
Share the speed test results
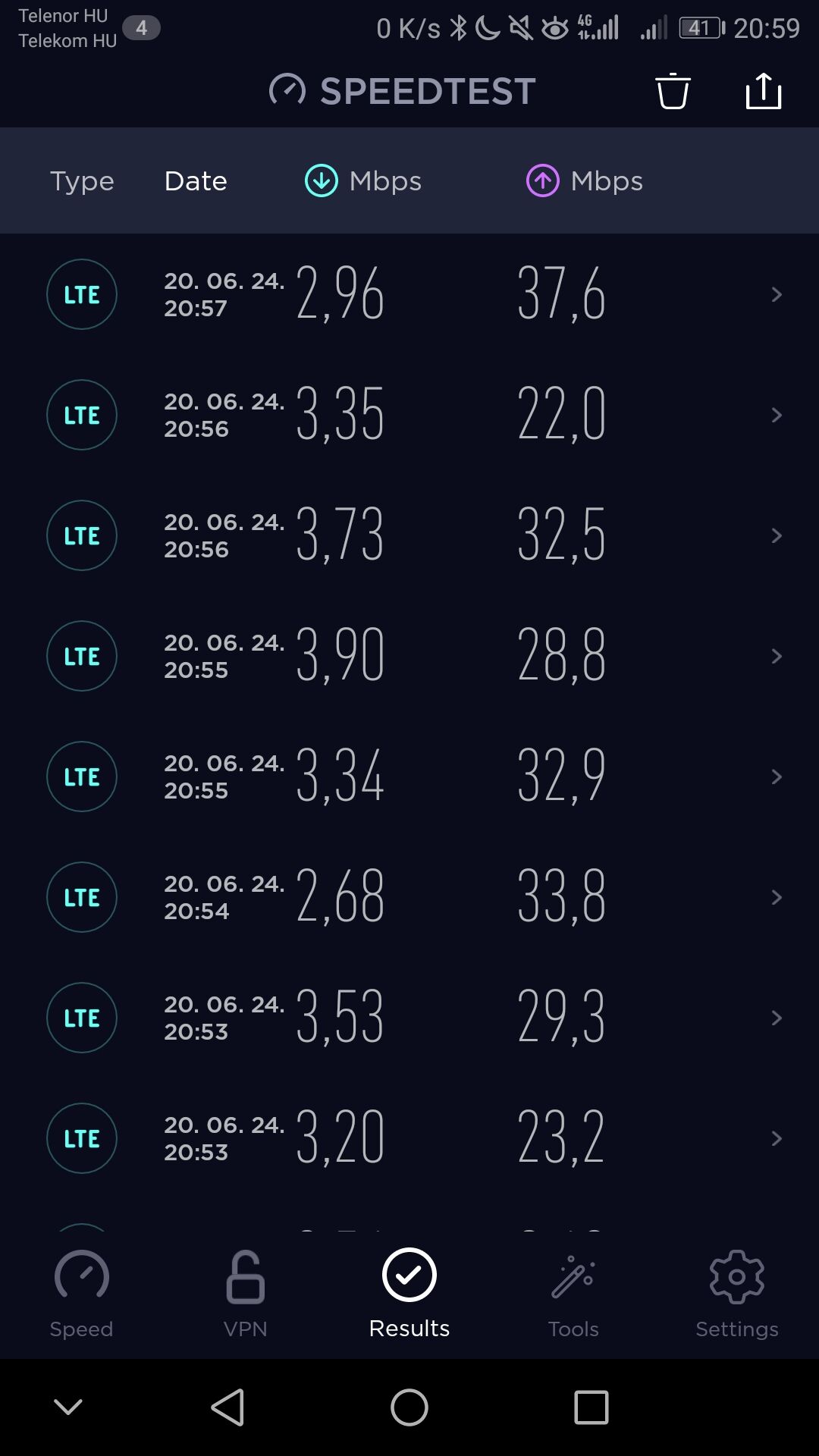tap(763, 92)
